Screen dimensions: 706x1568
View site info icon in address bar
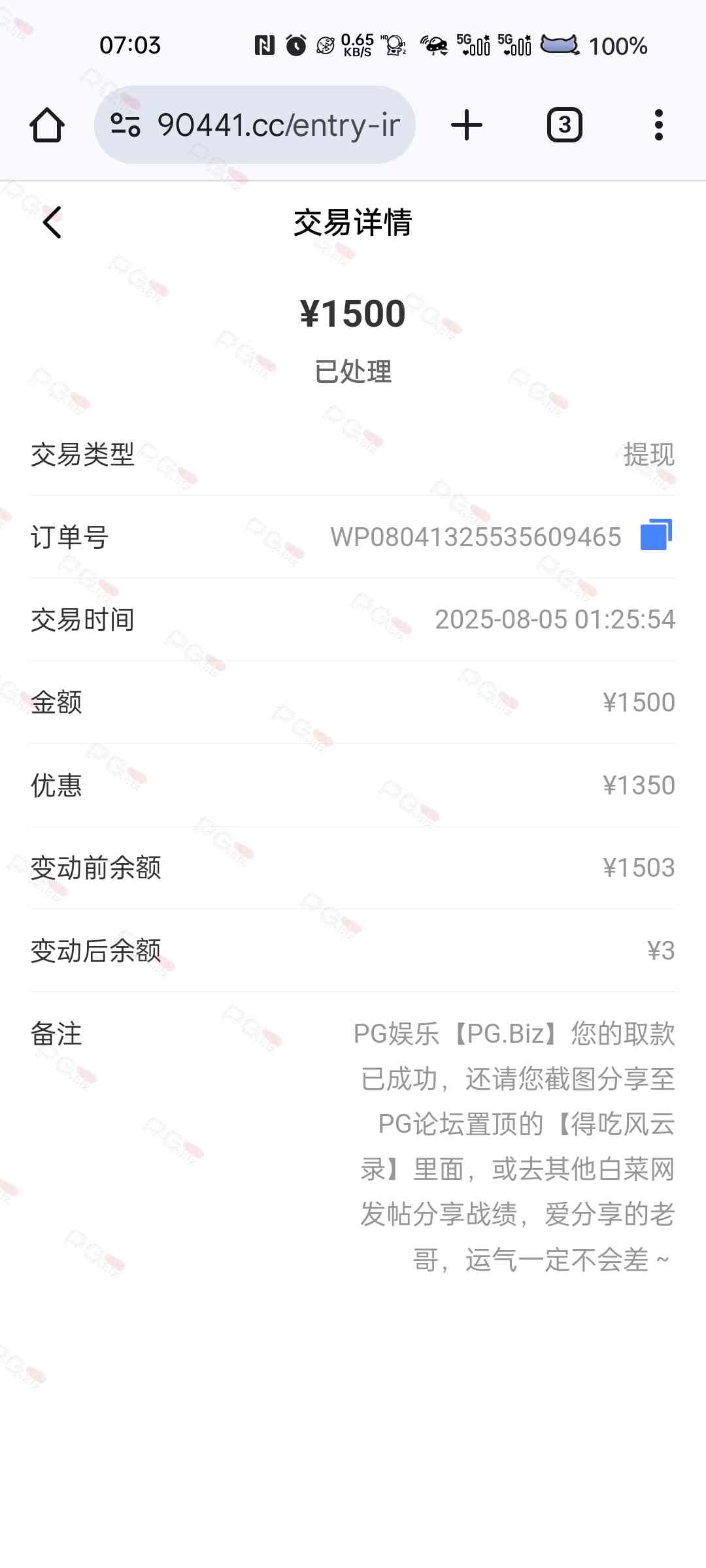point(126,125)
